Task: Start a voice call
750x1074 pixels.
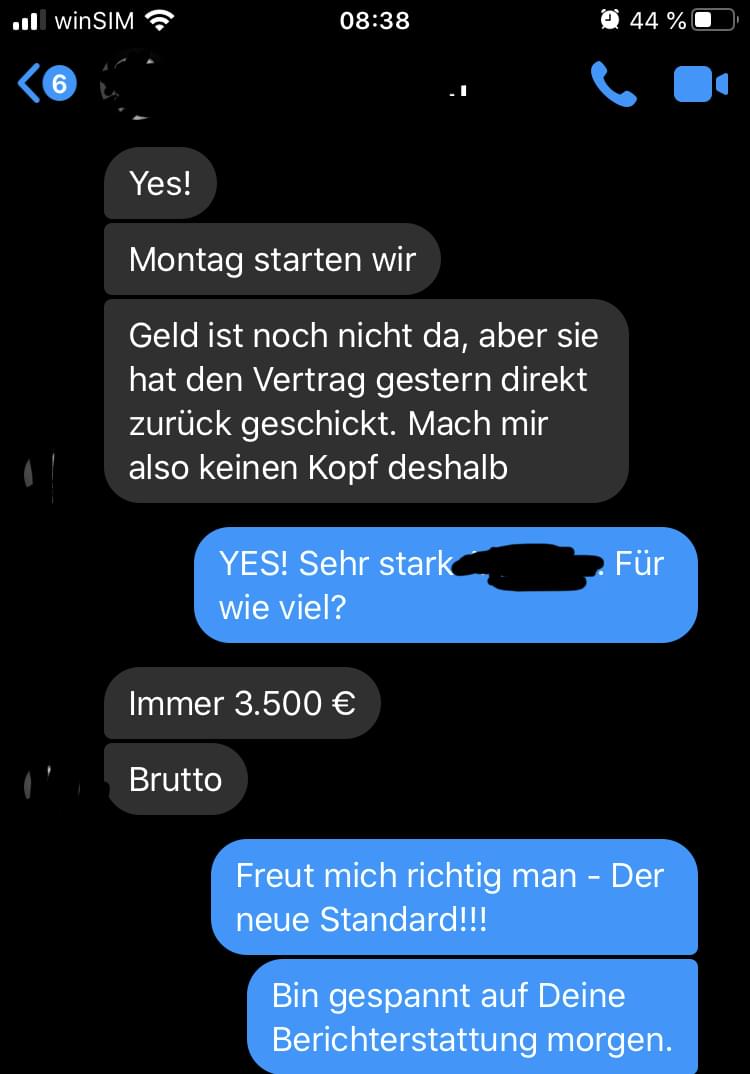Action: coord(613,85)
